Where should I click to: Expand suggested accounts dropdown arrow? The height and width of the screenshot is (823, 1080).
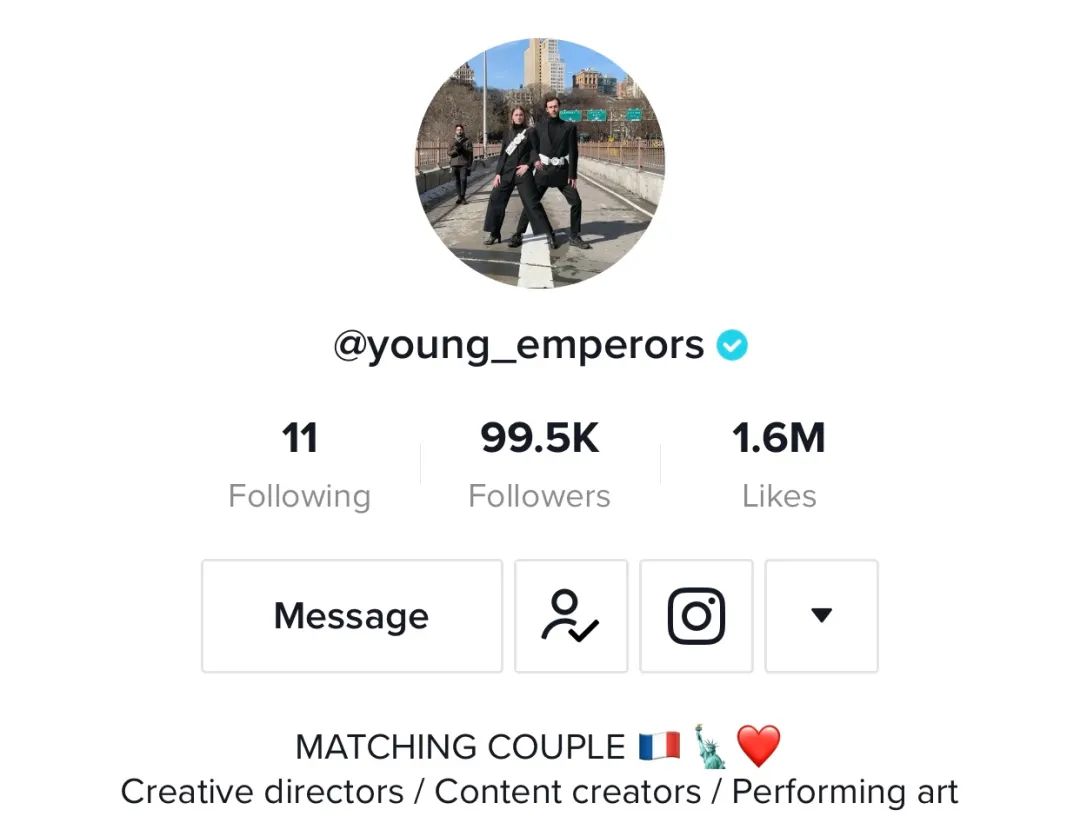(822, 616)
